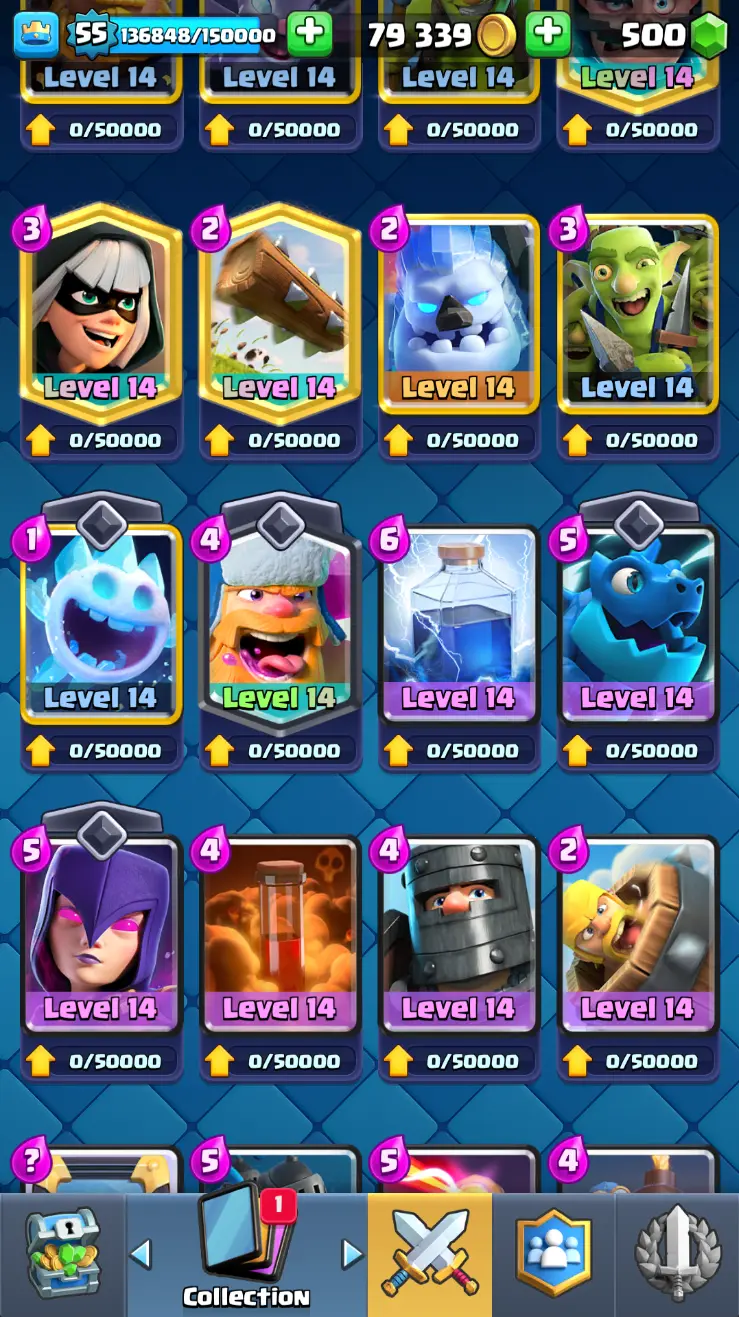This screenshot has width=739, height=1317.
Task: Open the Bandit card
Action: (101, 310)
